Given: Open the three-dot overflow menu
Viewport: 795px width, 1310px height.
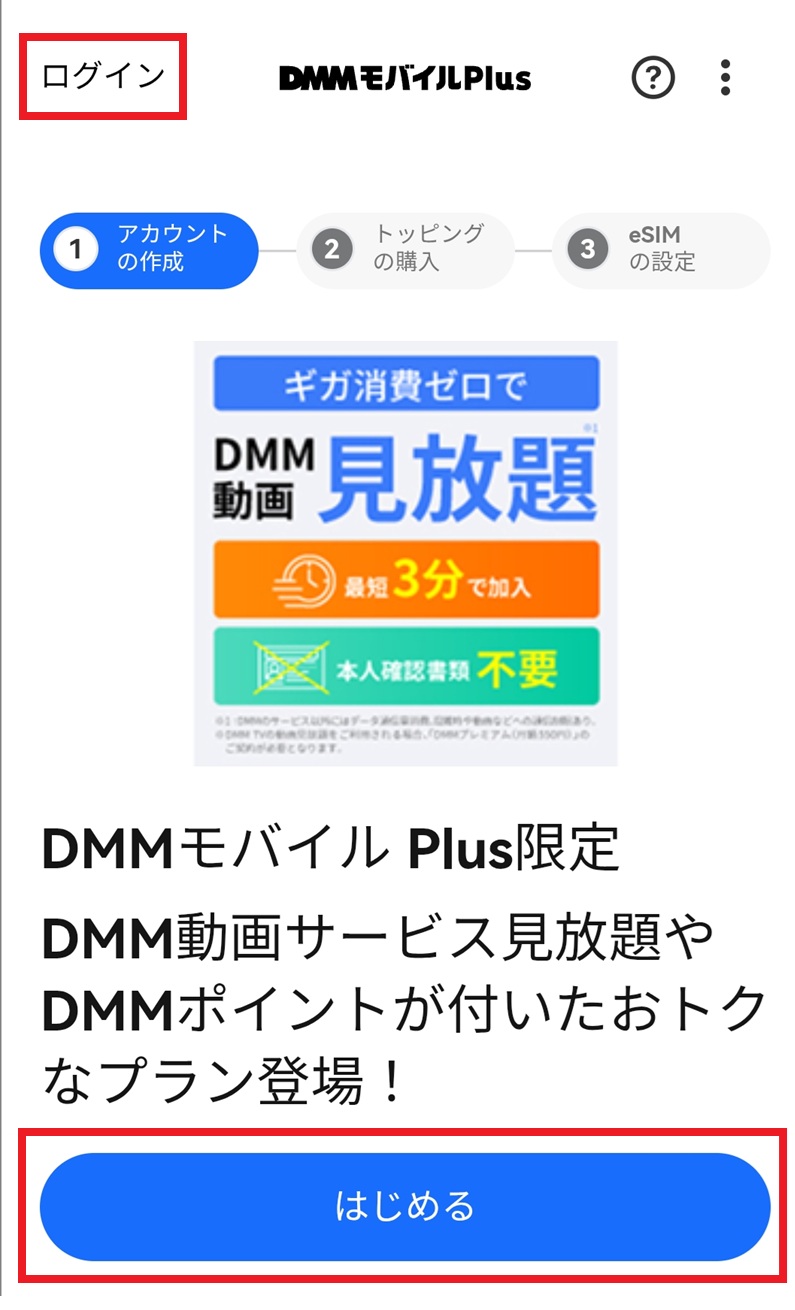Looking at the screenshot, I should (x=725, y=78).
